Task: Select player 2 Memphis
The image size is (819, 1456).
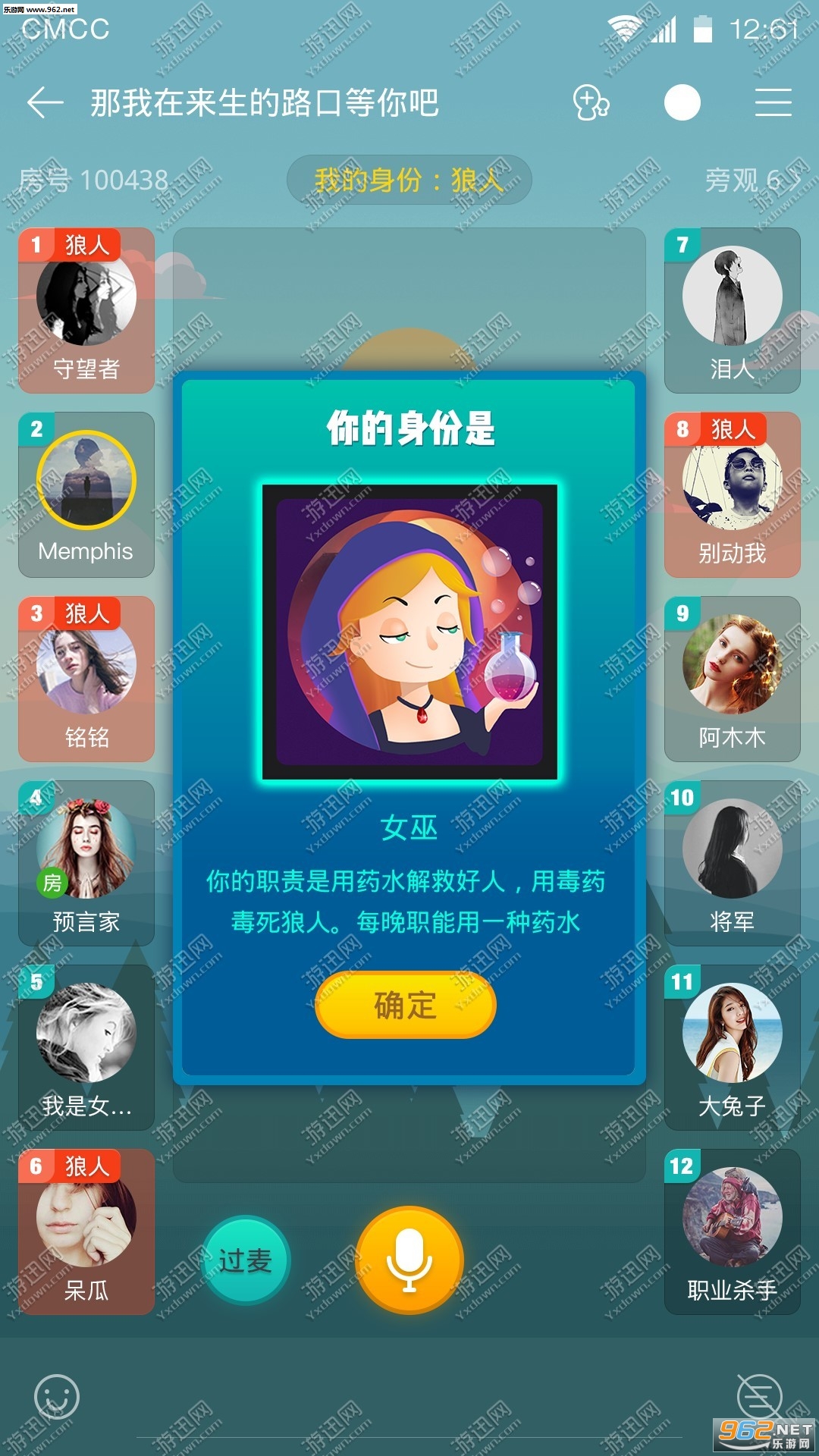Action: point(86,494)
